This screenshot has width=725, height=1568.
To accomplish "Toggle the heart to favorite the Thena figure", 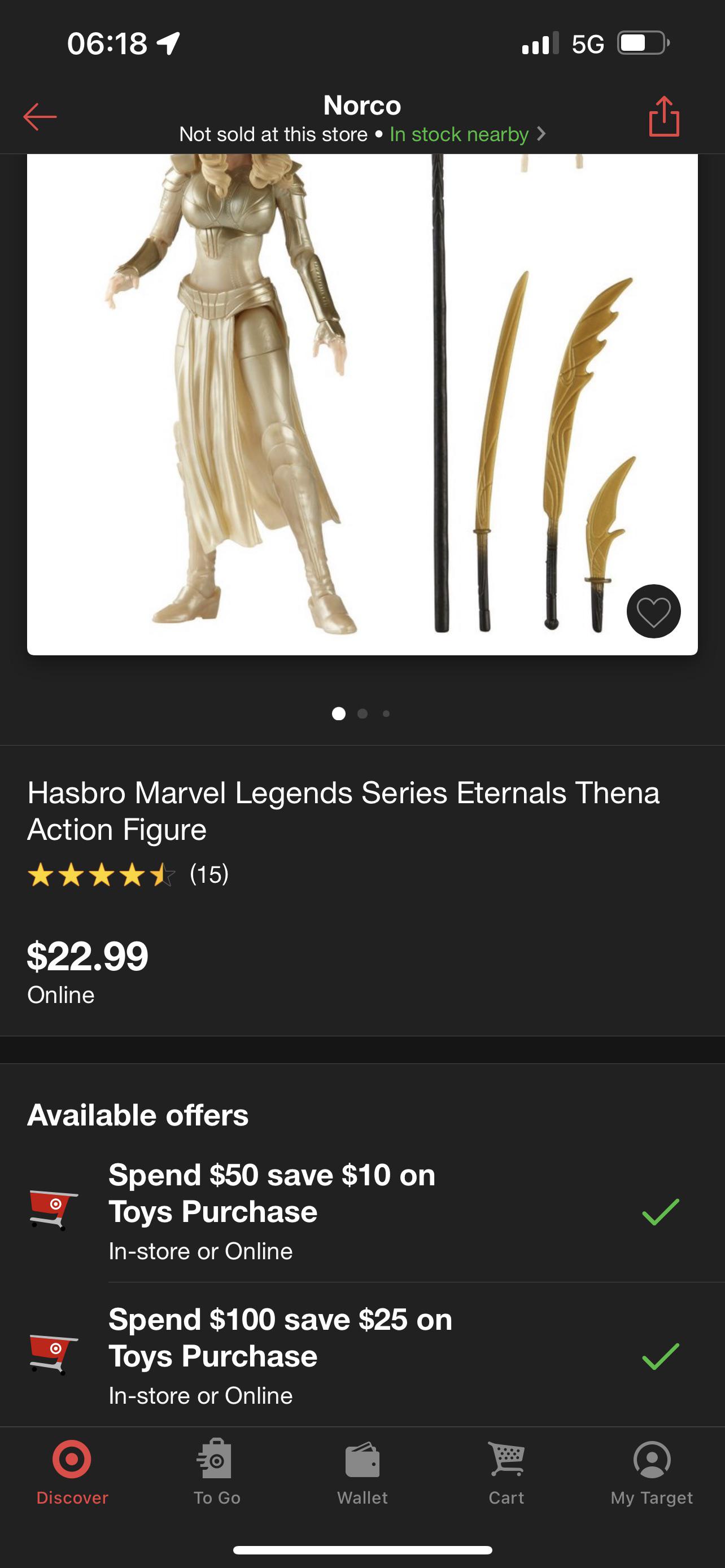I will pos(653,611).
